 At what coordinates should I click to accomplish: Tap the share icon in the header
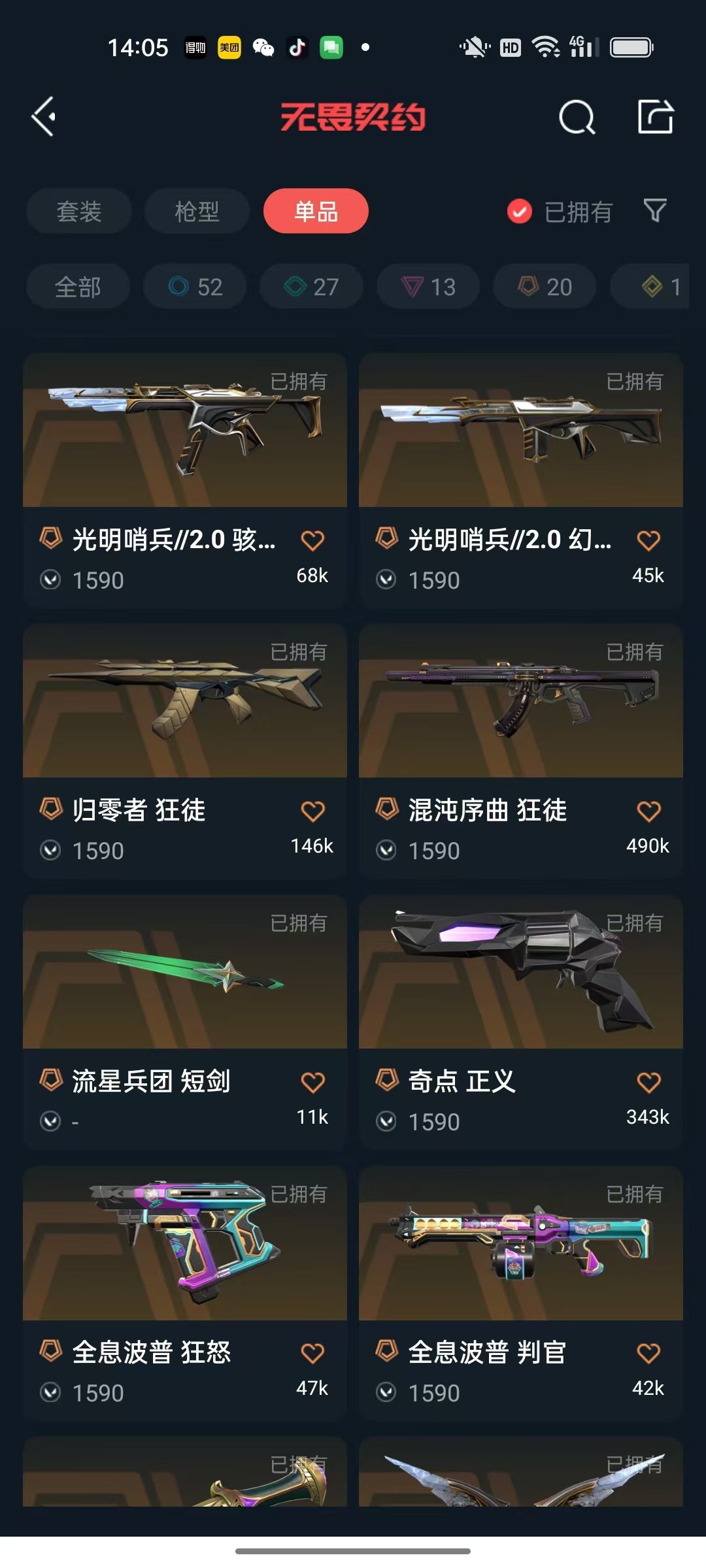pos(656,117)
